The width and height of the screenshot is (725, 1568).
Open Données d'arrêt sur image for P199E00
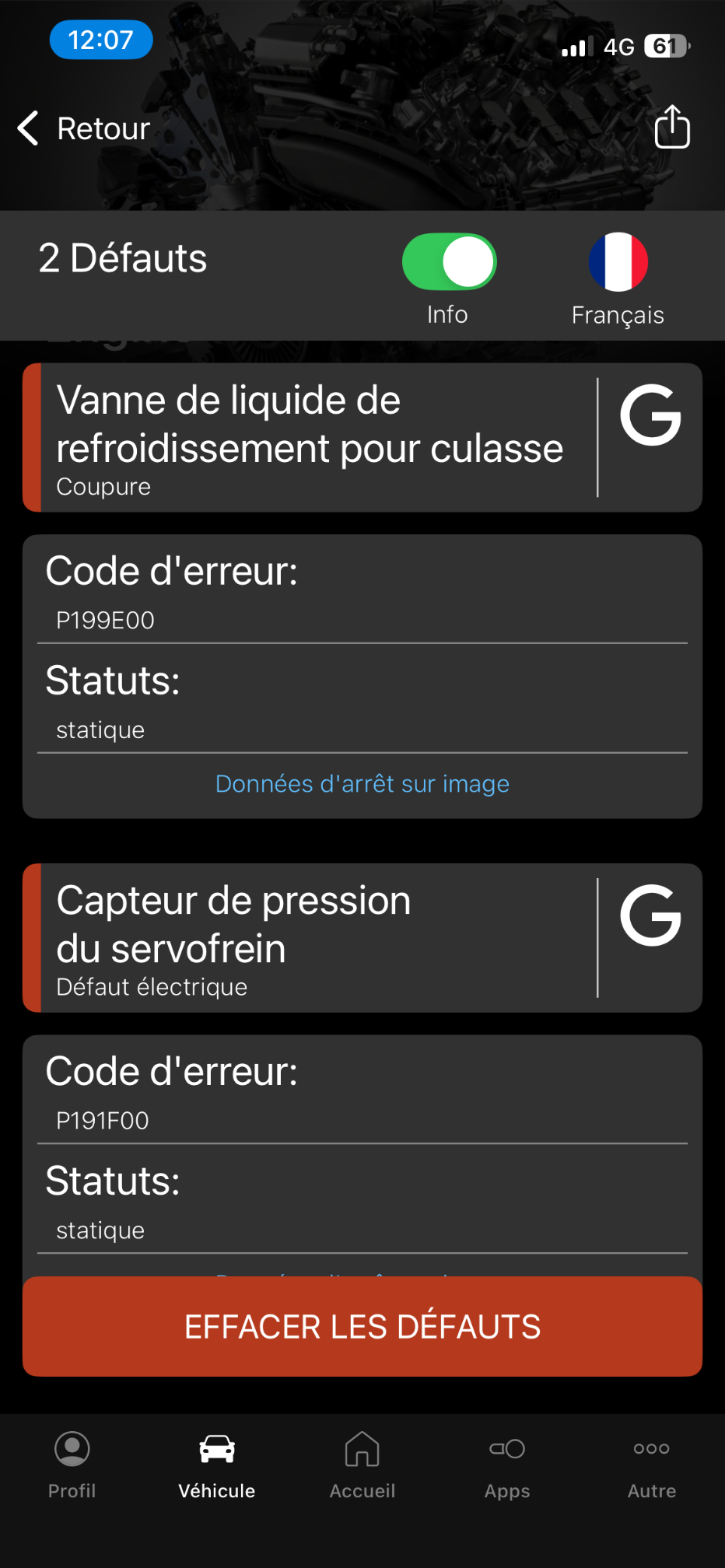coord(362,784)
